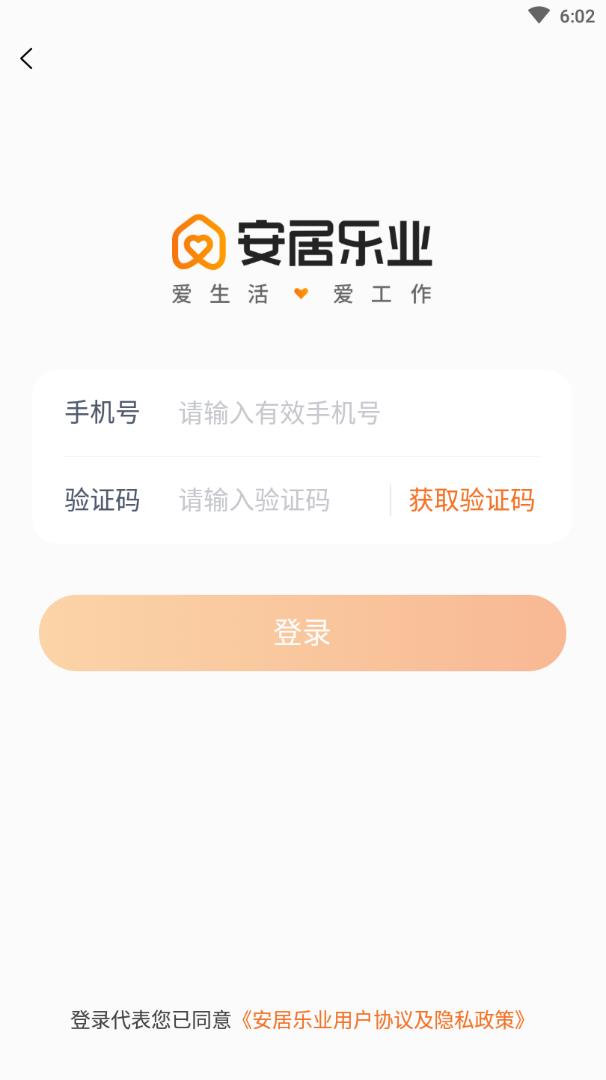Tap the 登录 login button
The image size is (606, 1080).
(302, 633)
